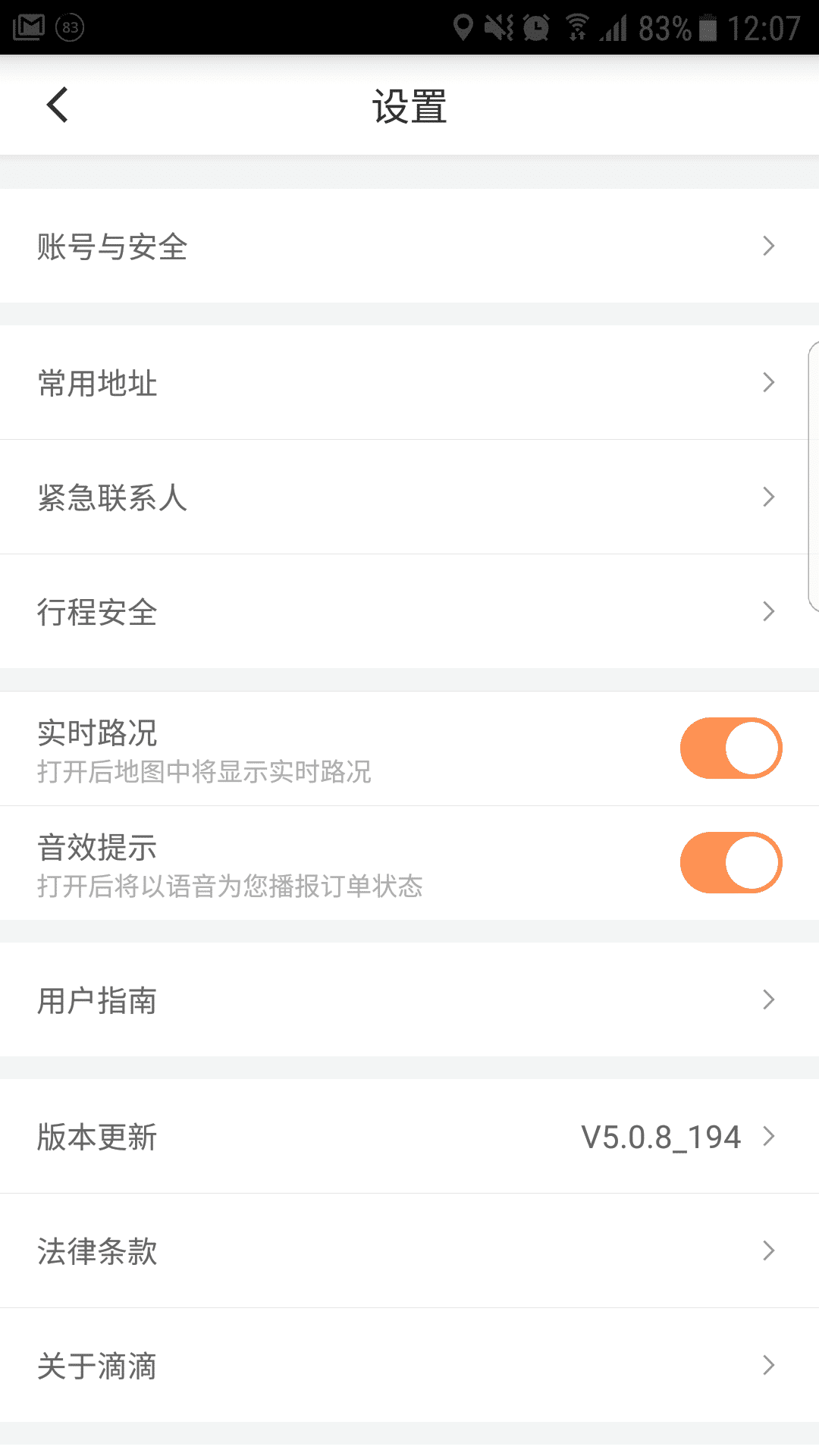Open 关于滴滴
The width and height of the screenshot is (819, 1456).
click(x=409, y=1366)
